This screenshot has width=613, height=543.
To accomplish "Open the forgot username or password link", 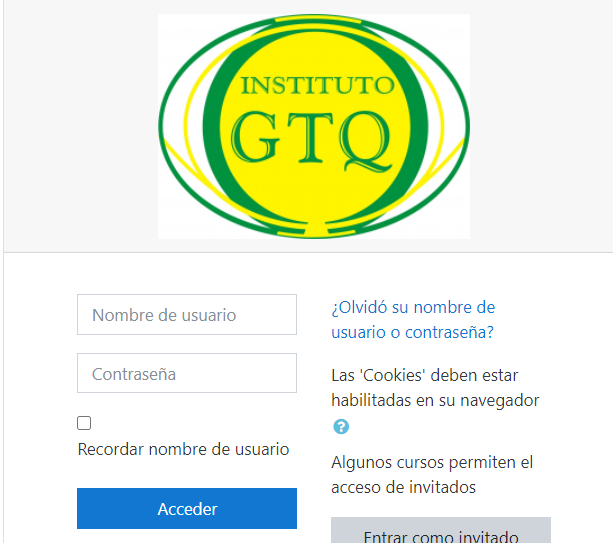I will pos(412,319).
